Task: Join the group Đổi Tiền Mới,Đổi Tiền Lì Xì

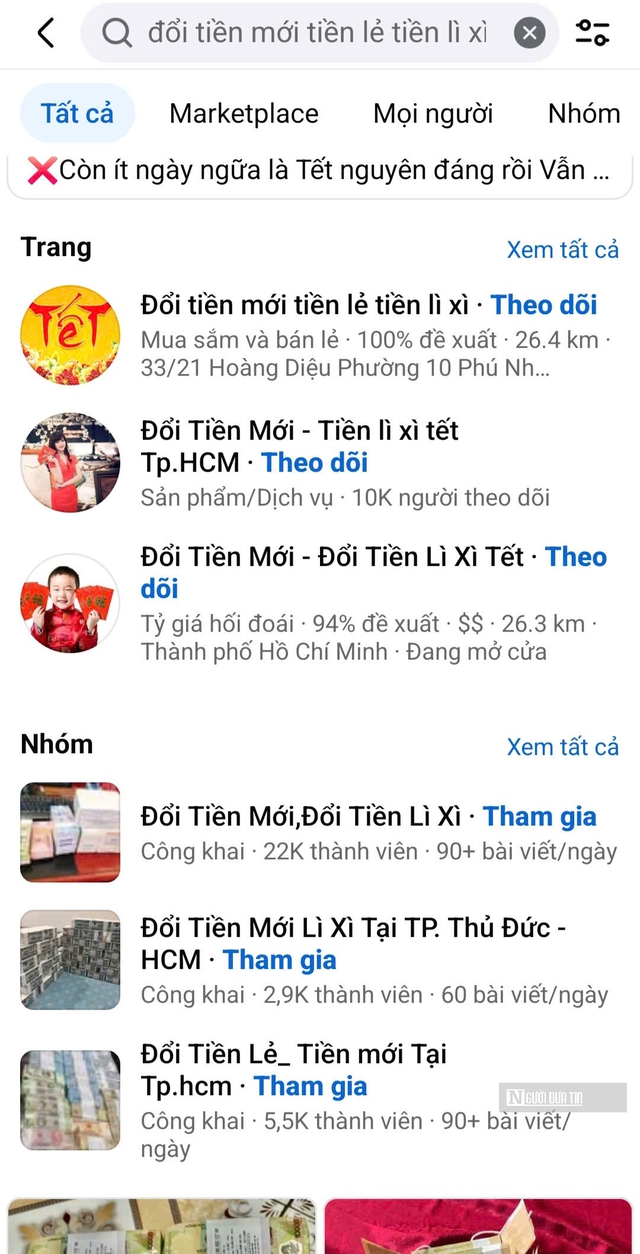Action: pyautogui.click(x=540, y=817)
